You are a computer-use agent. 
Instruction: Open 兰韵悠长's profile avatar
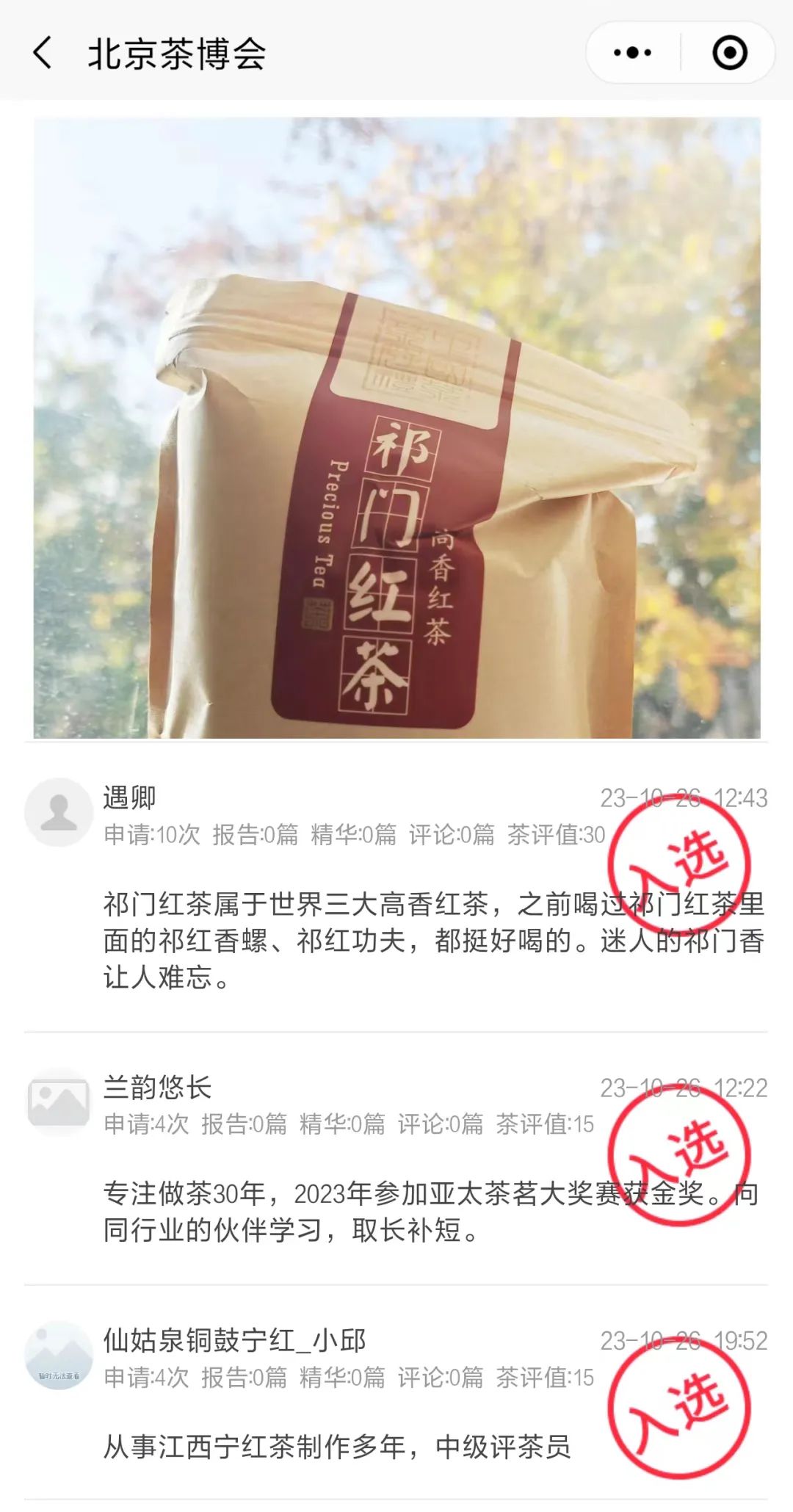[59, 1102]
